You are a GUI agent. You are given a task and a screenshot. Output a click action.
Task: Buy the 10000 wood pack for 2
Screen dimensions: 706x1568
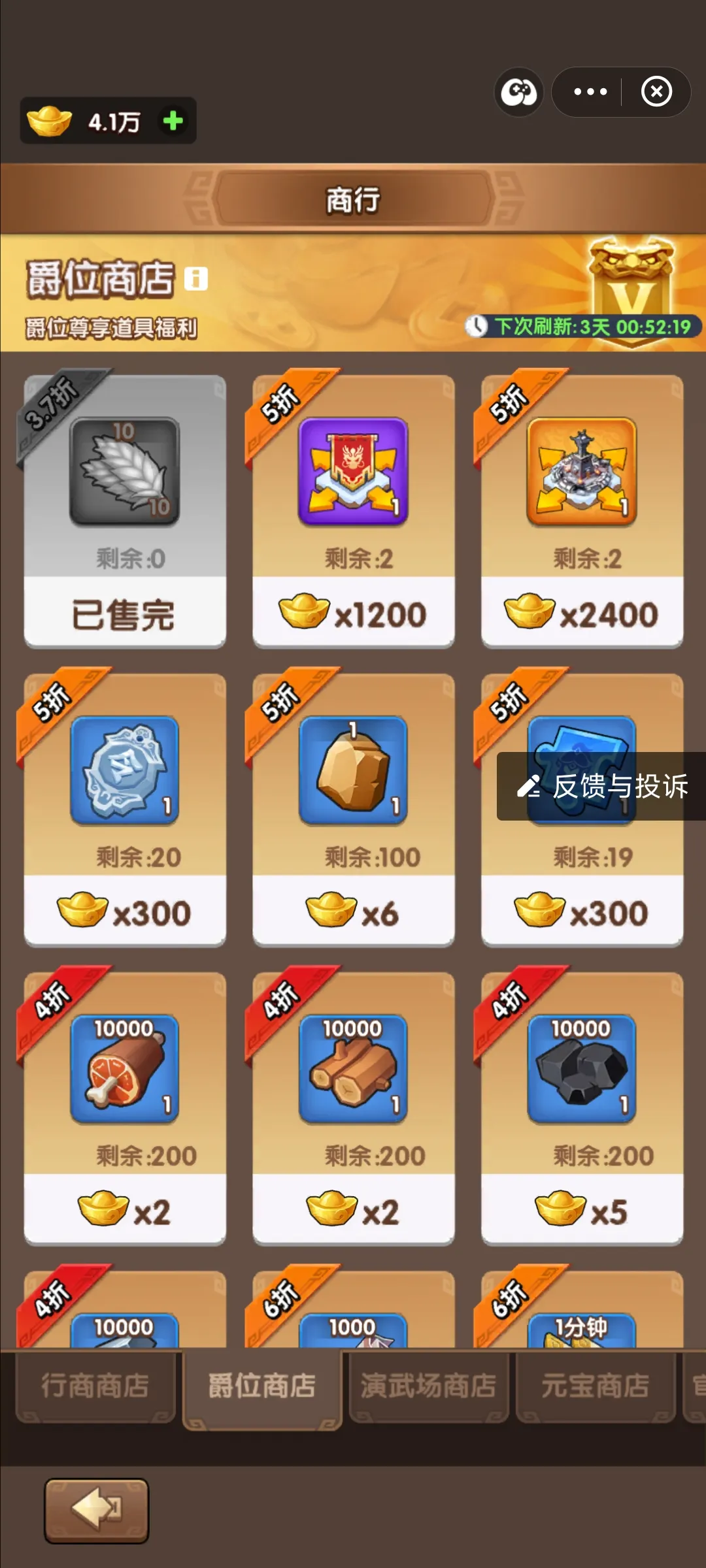click(x=353, y=1210)
